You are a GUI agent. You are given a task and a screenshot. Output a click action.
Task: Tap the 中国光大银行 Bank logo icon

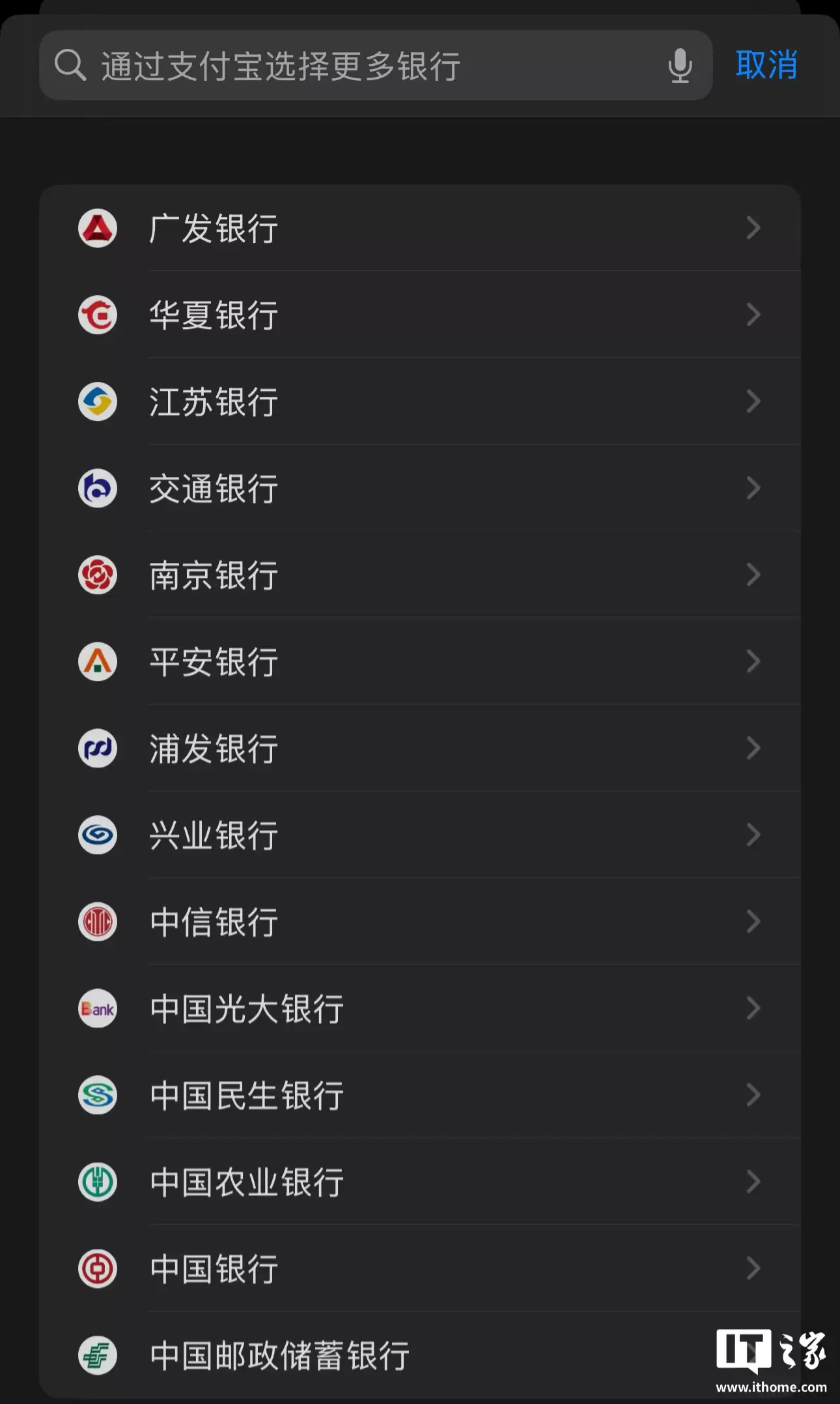97,1009
